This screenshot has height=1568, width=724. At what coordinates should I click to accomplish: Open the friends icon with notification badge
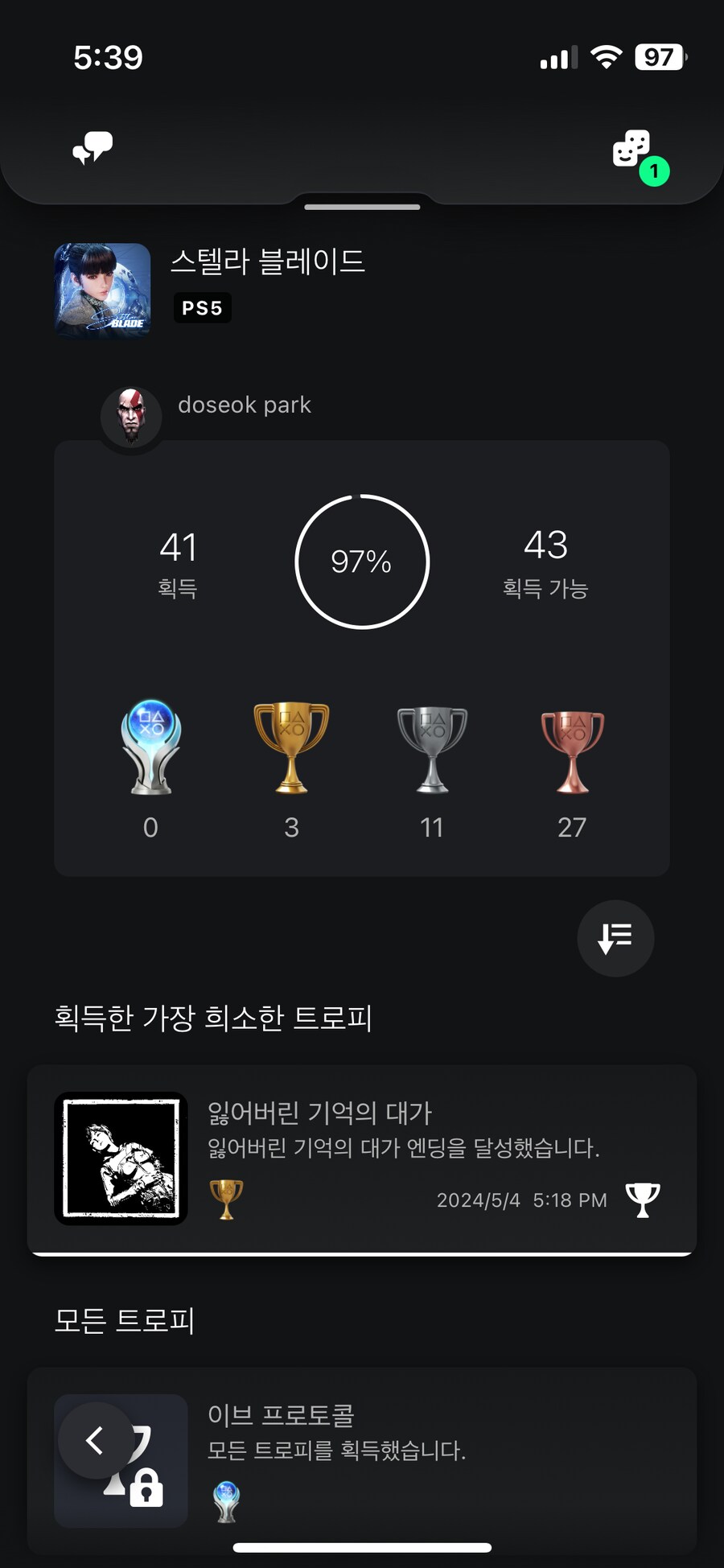[x=634, y=148]
